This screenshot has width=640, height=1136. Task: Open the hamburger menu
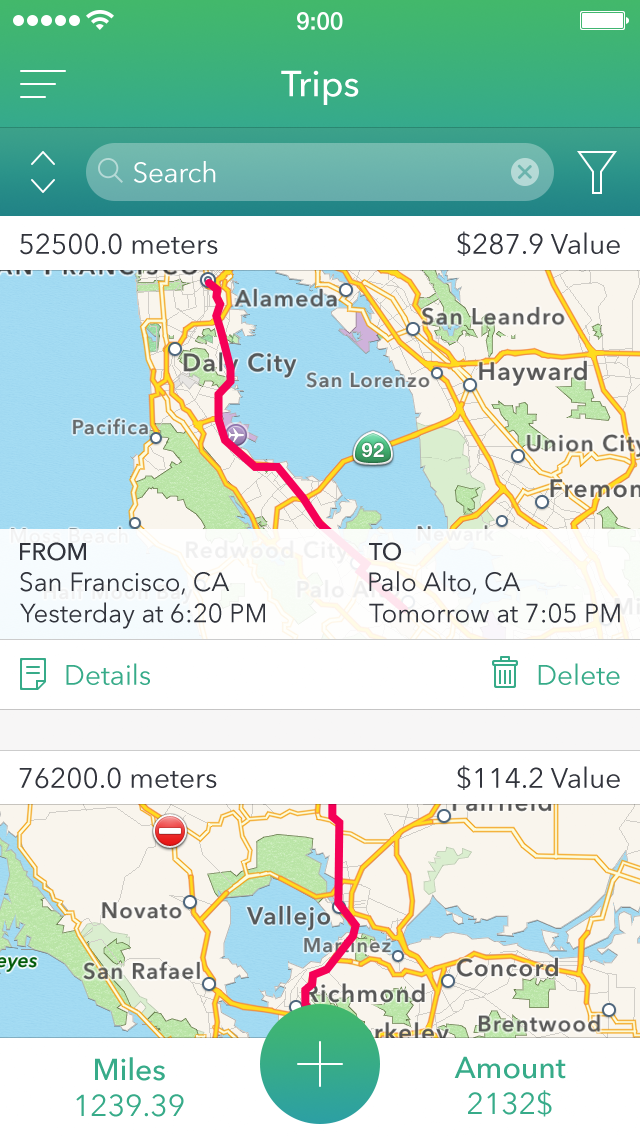[43, 84]
